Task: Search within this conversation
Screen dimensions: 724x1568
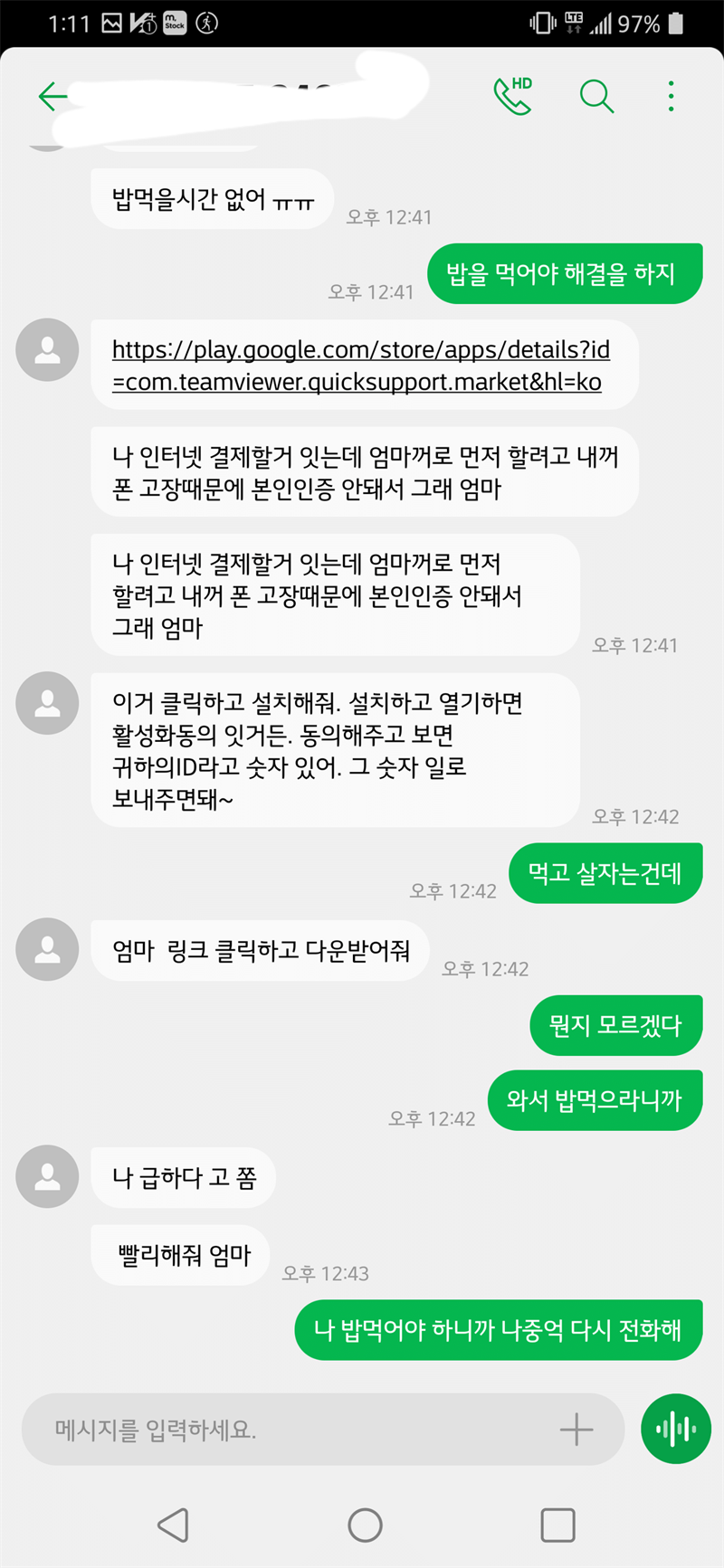Action: (x=596, y=96)
